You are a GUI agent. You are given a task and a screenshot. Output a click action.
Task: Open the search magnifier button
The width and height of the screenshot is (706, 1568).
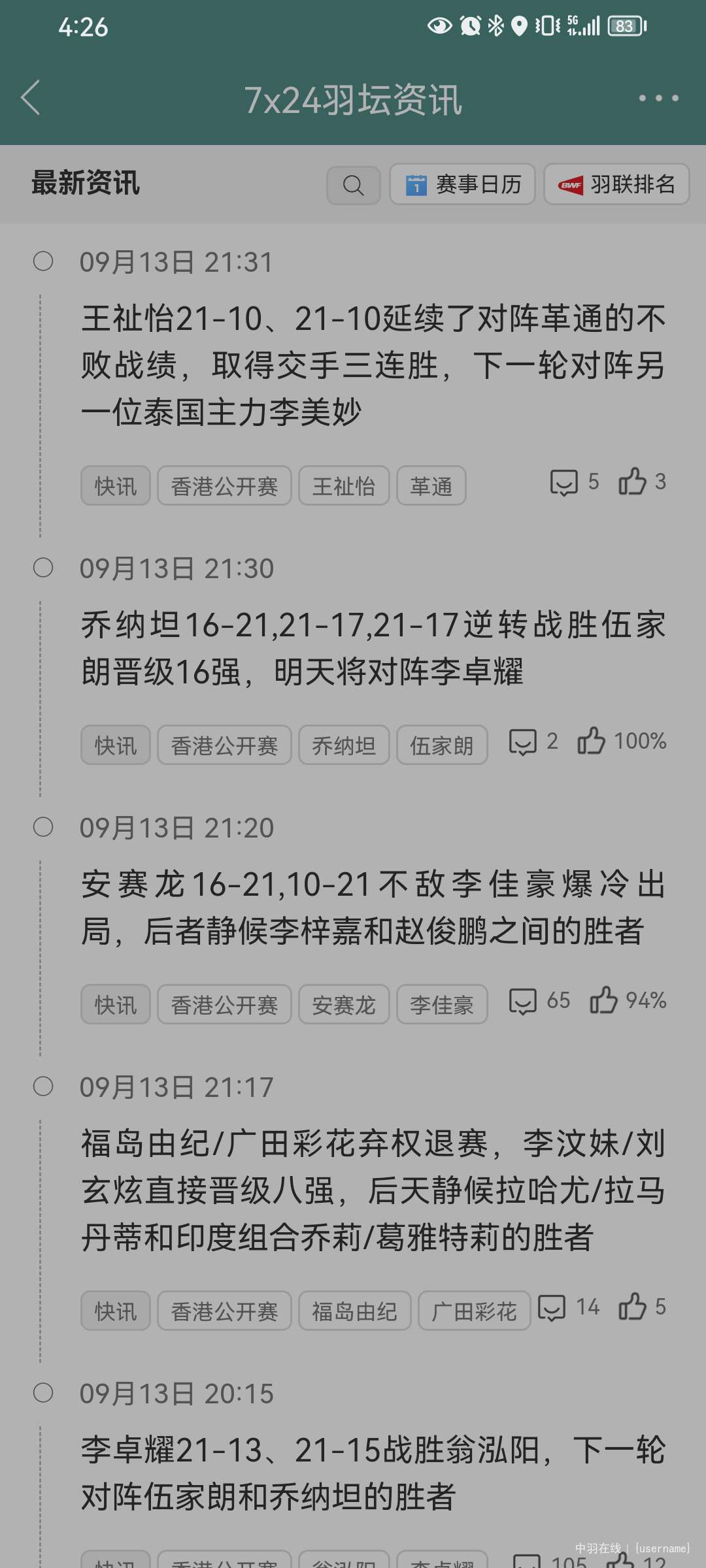353,185
